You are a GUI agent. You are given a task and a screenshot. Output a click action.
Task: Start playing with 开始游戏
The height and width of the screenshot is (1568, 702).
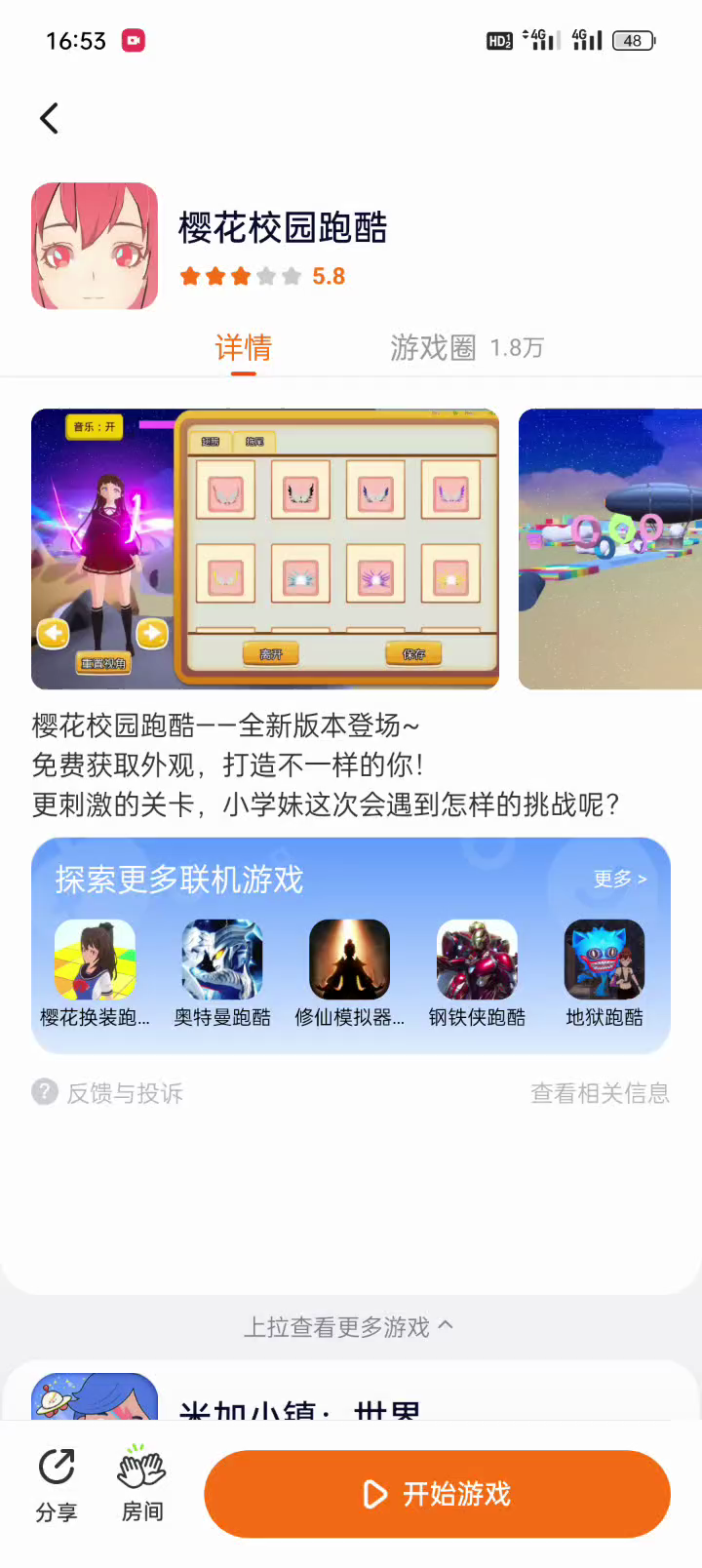[x=437, y=1494]
